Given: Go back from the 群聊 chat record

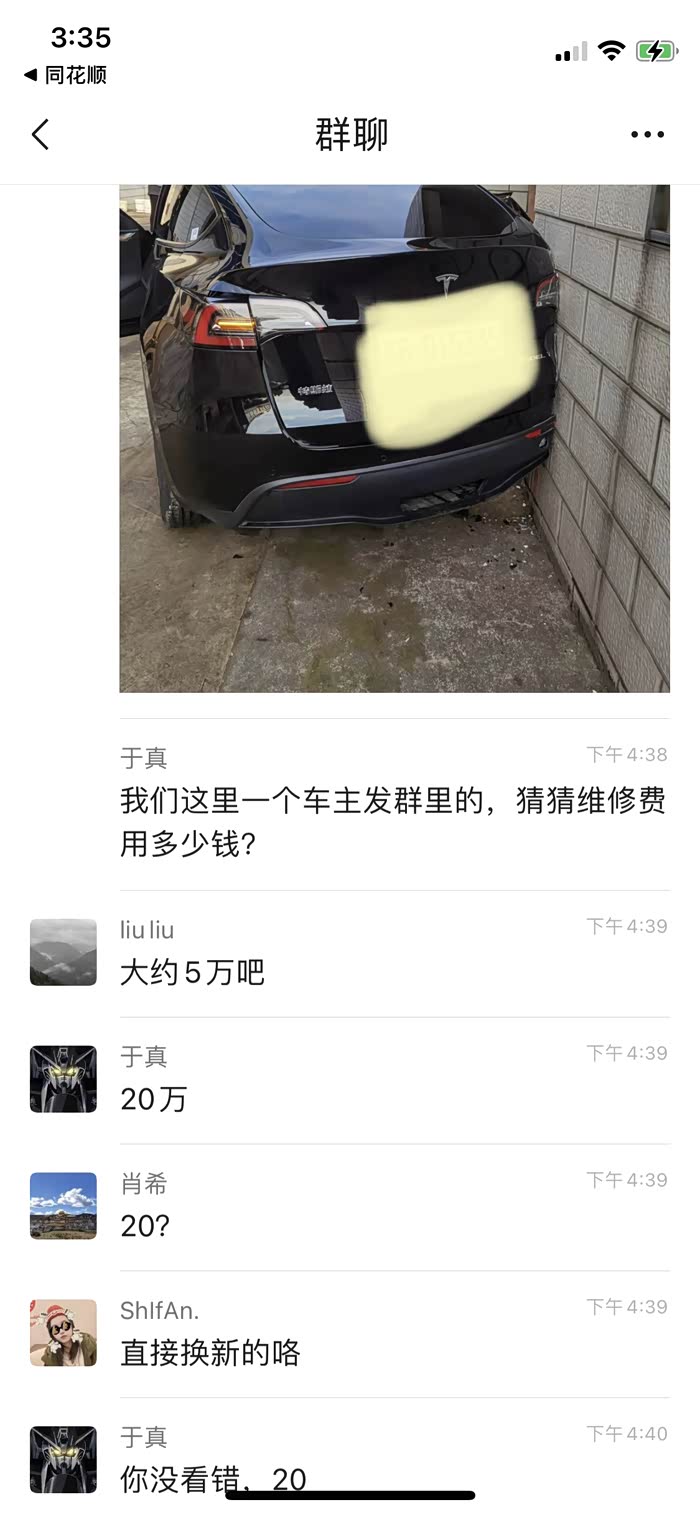Looking at the screenshot, I should [40, 134].
